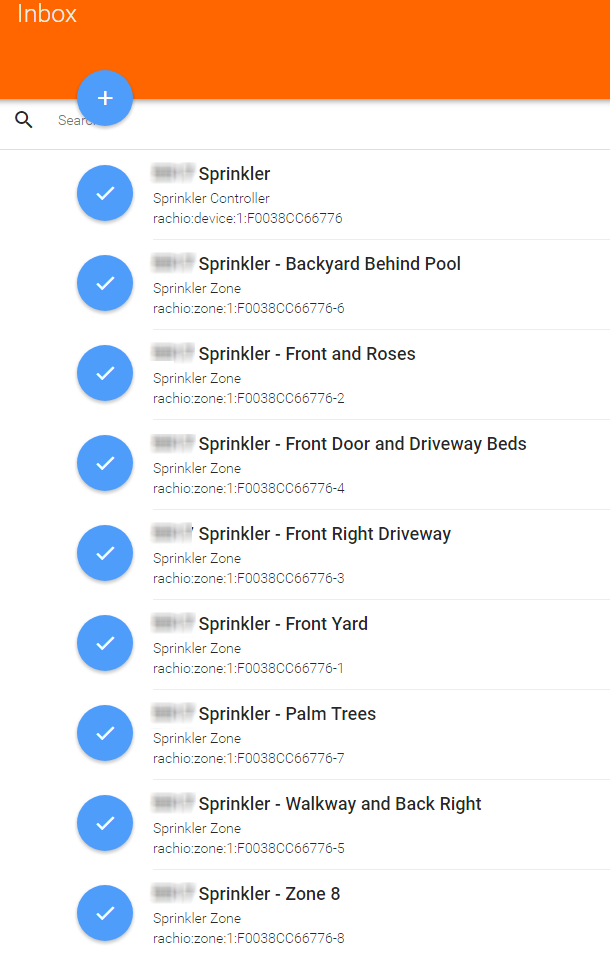Image resolution: width=610 pixels, height=962 pixels.
Task: Tap the magnifier search icon
Action: tap(24, 121)
